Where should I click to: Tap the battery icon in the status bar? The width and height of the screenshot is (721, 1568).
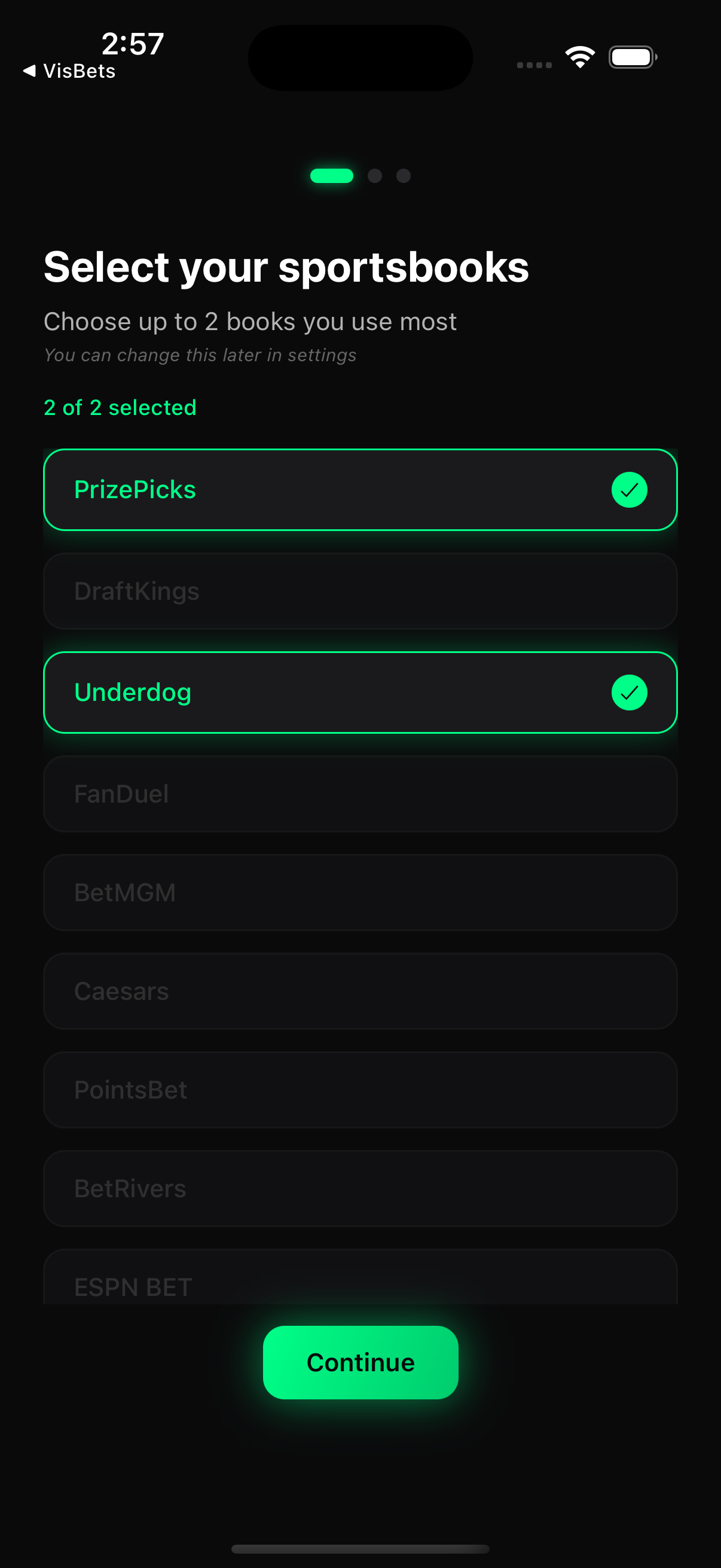[x=631, y=56]
